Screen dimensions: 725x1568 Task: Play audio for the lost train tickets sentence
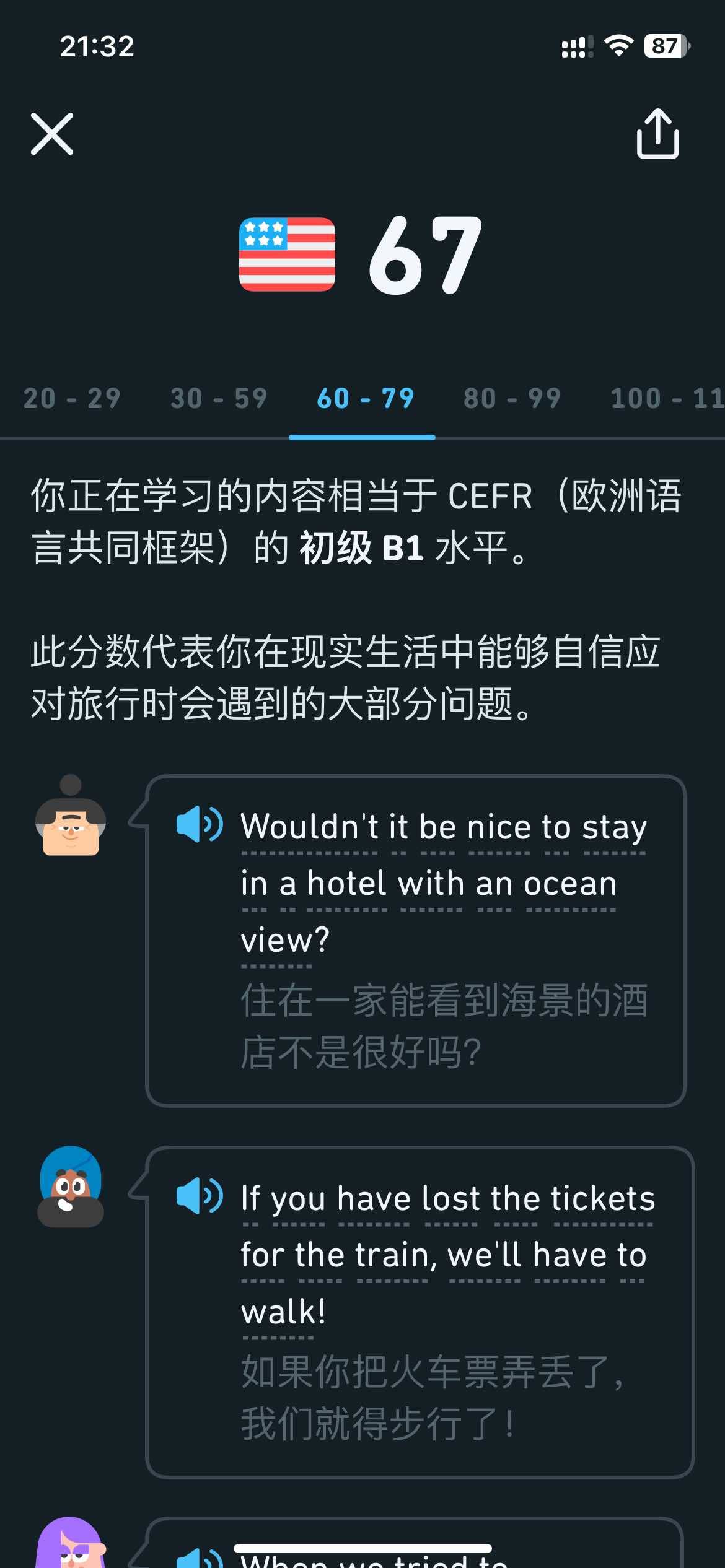coord(199,1196)
